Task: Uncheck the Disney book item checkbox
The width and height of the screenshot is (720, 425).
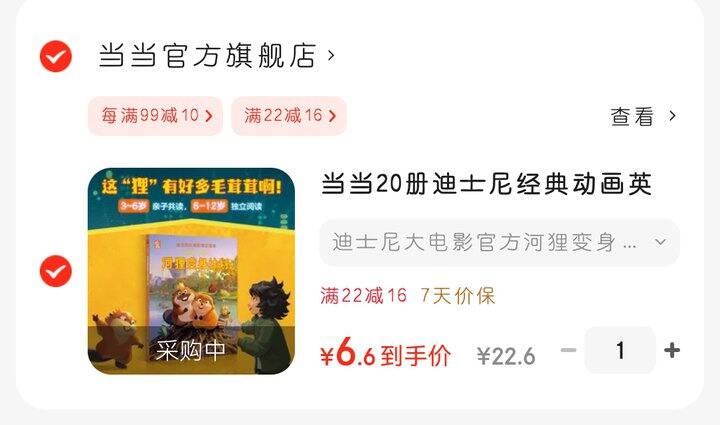Action: pyautogui.click(x=55, y=271)
